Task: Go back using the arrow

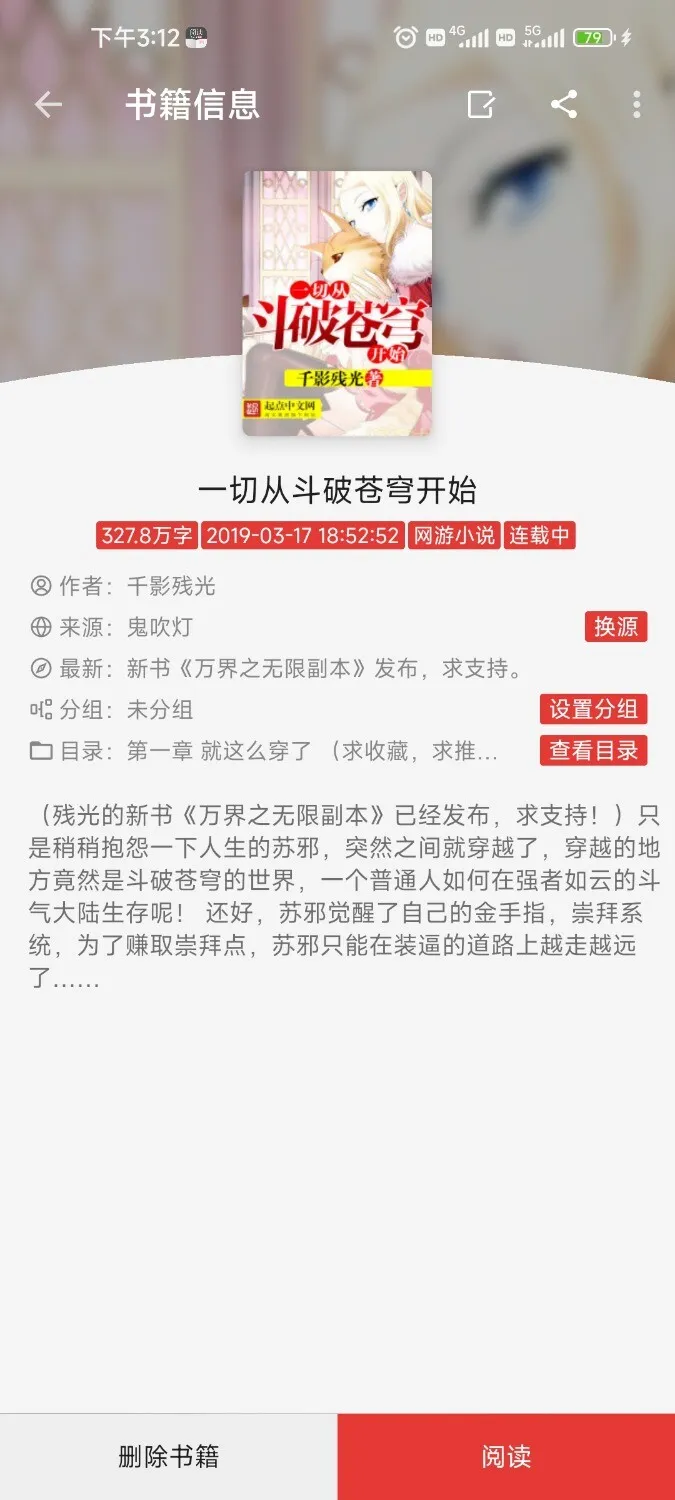Action: coord(48,105)
